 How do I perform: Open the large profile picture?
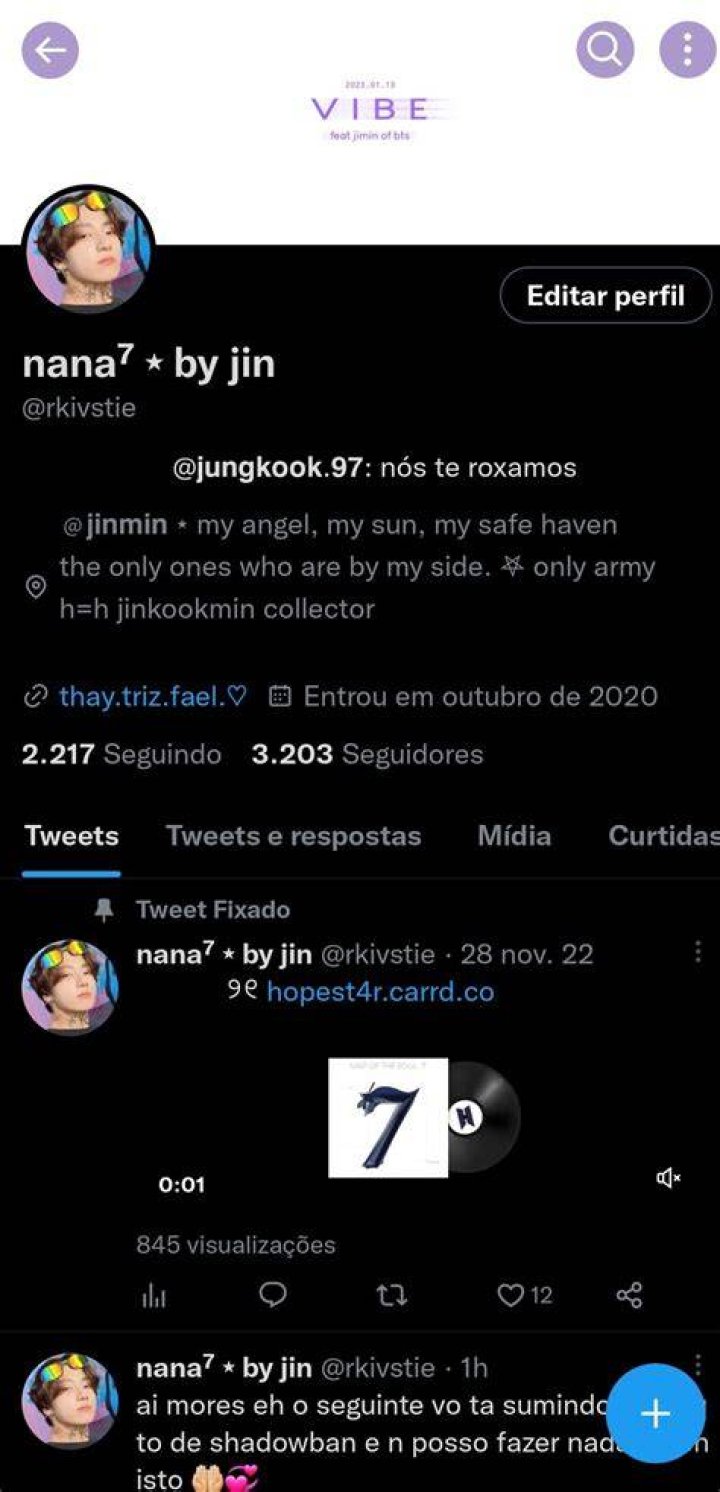87,250
